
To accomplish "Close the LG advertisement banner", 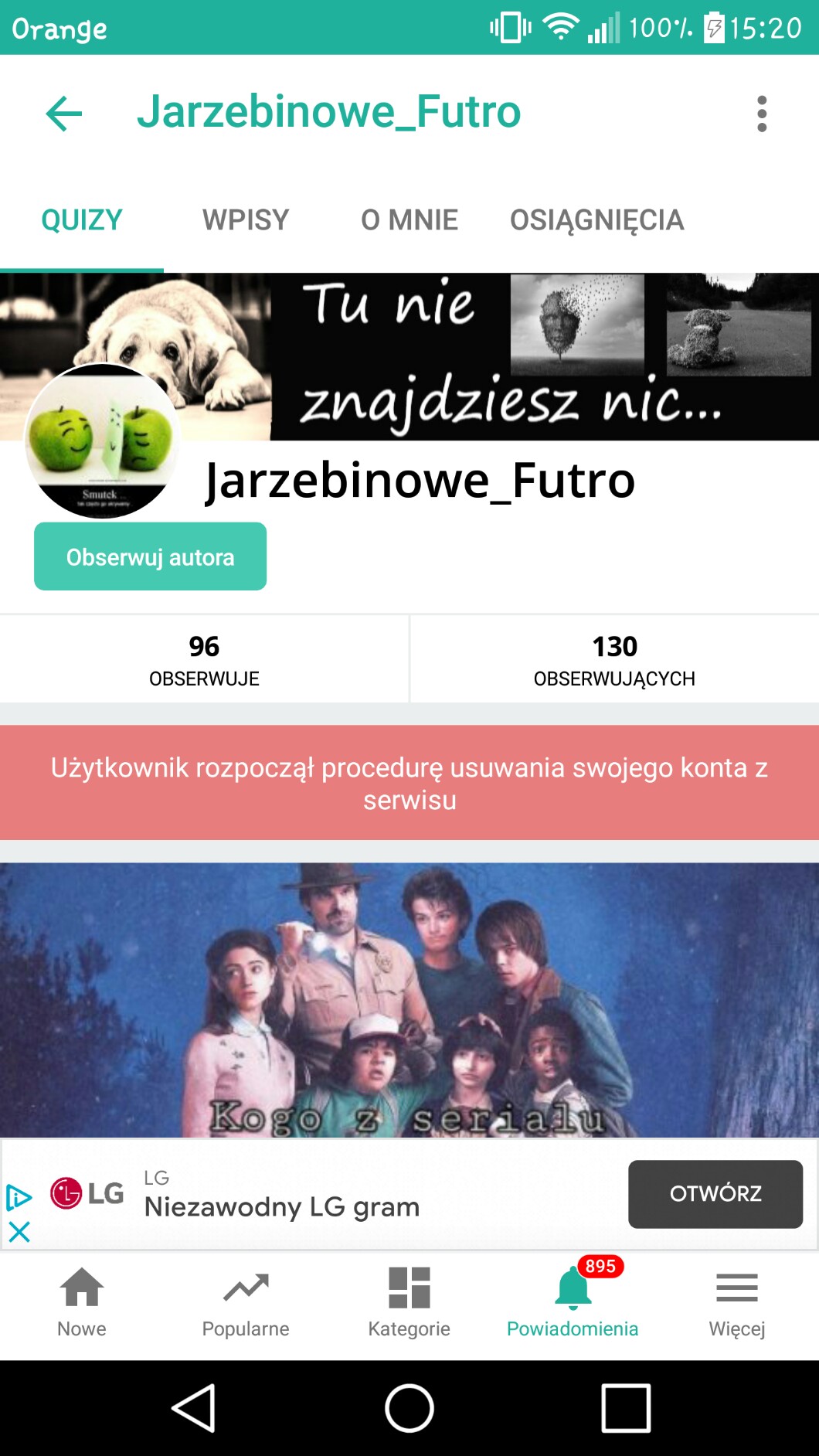I will pos(19,1231).
